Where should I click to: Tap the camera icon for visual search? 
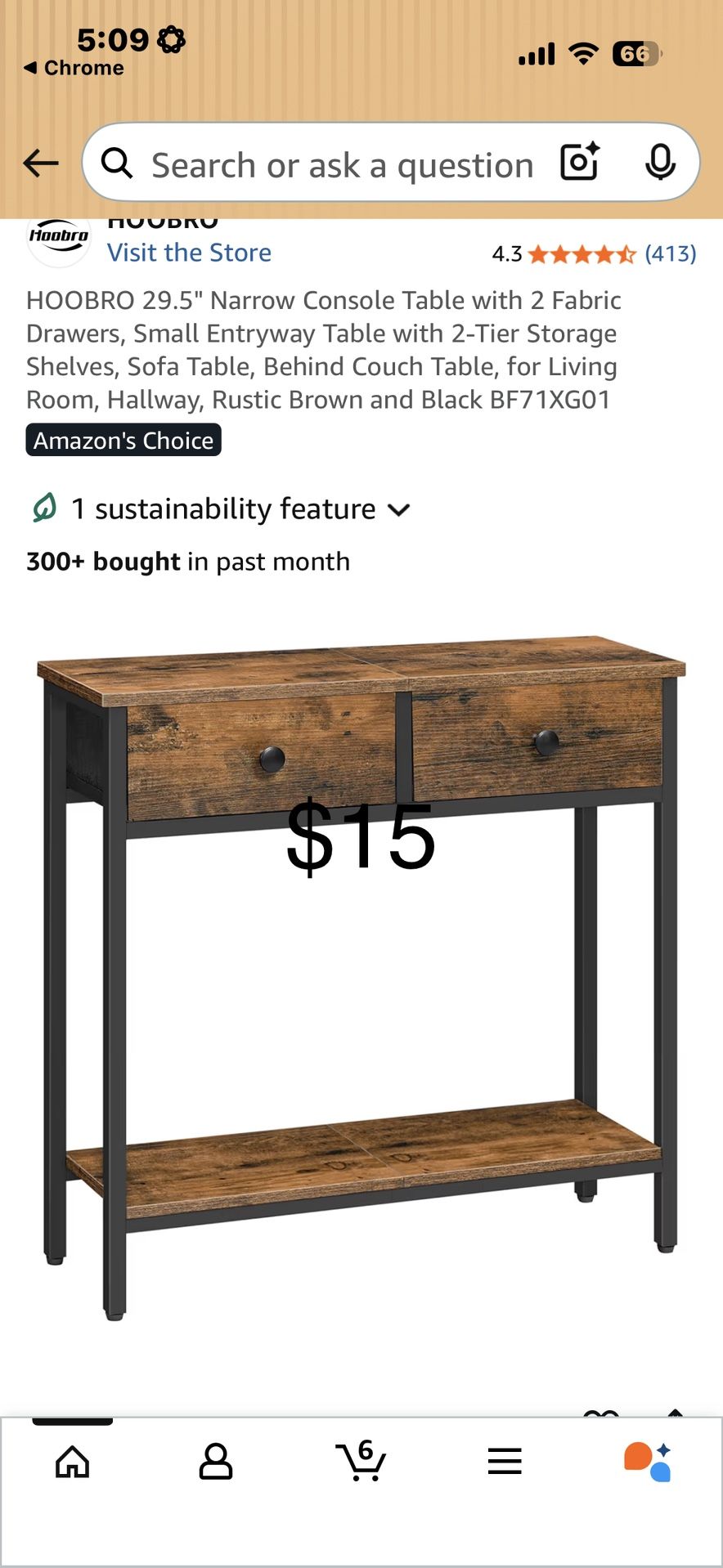[x=579, y=163]
